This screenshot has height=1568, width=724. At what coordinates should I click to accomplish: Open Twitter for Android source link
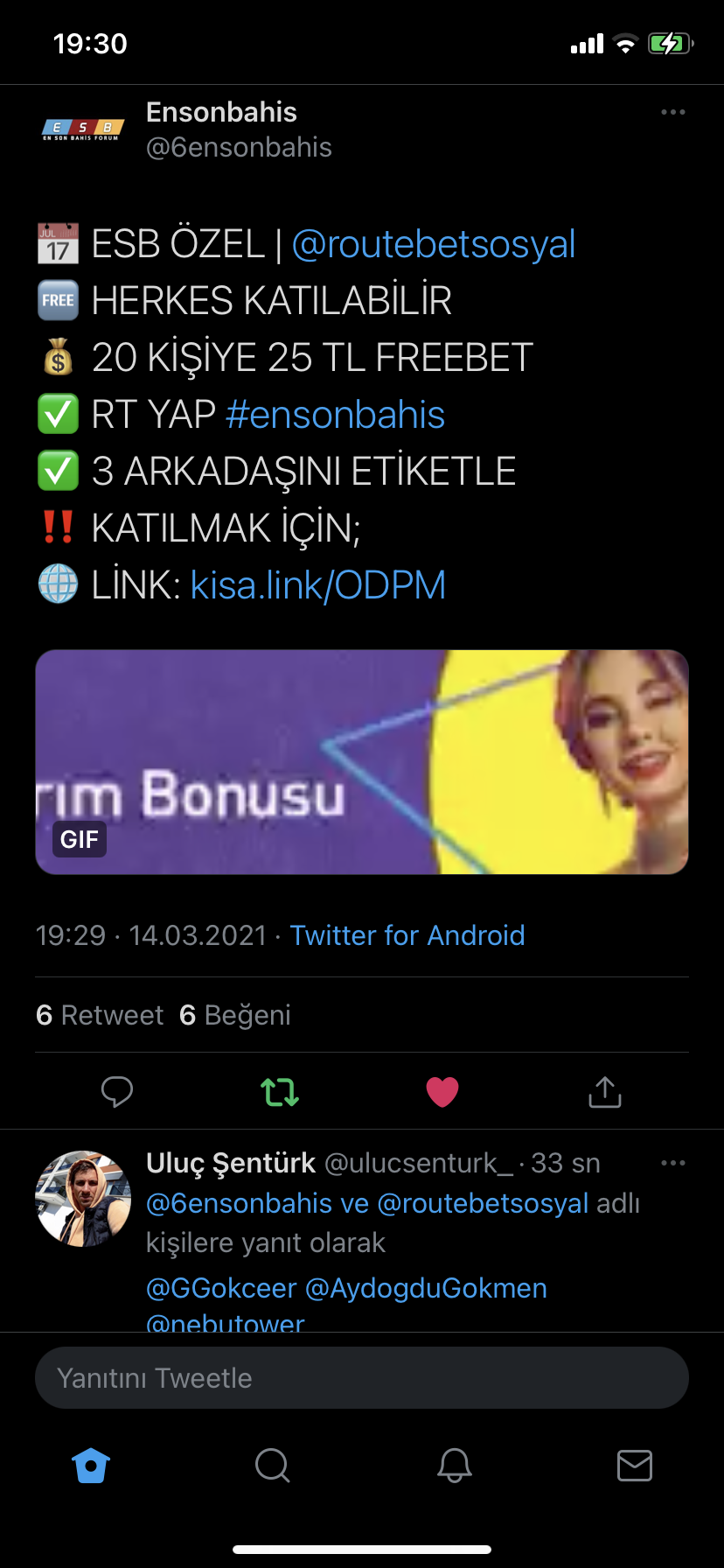click(407, 935)
